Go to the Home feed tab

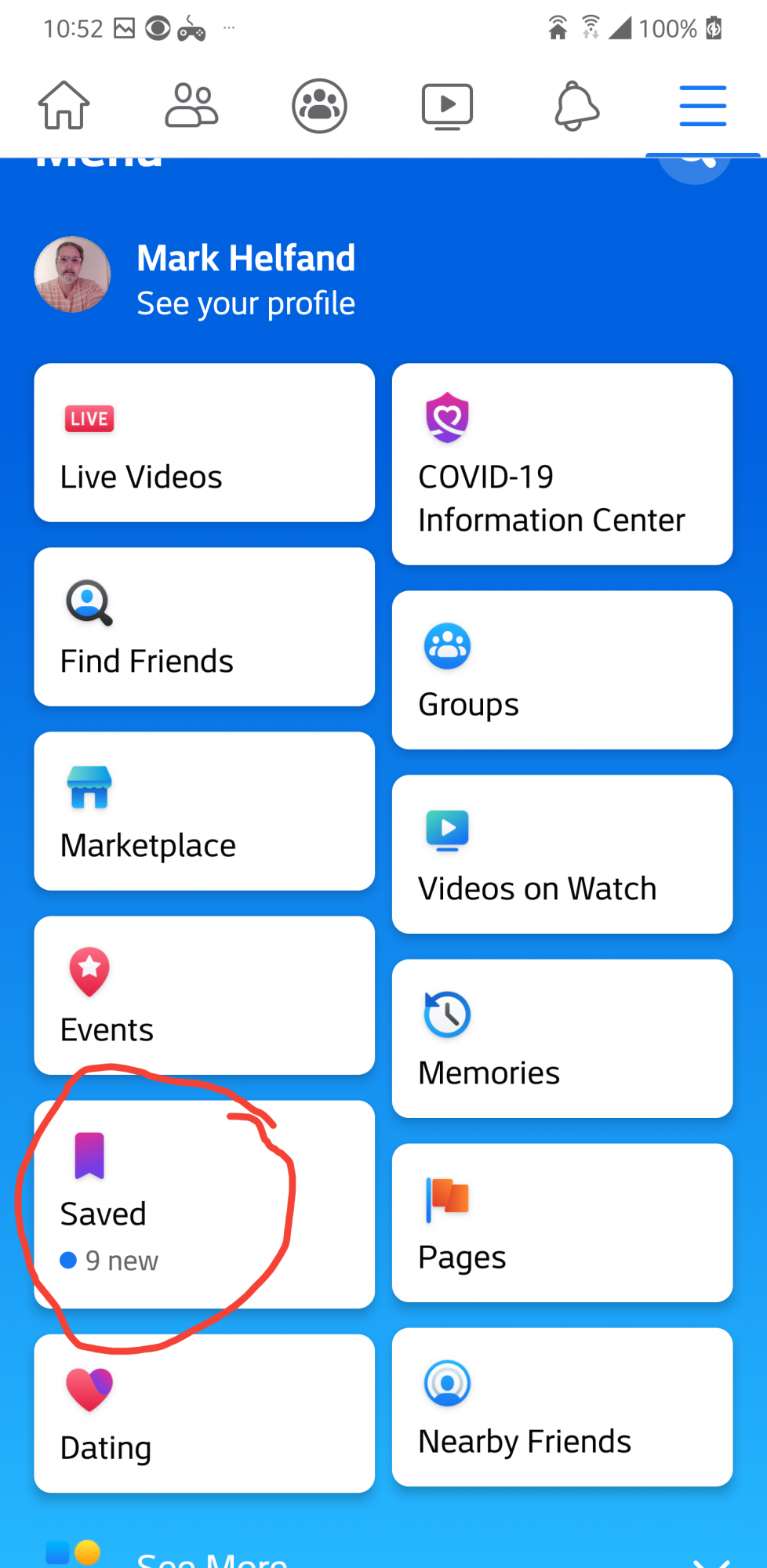(64, 105)
